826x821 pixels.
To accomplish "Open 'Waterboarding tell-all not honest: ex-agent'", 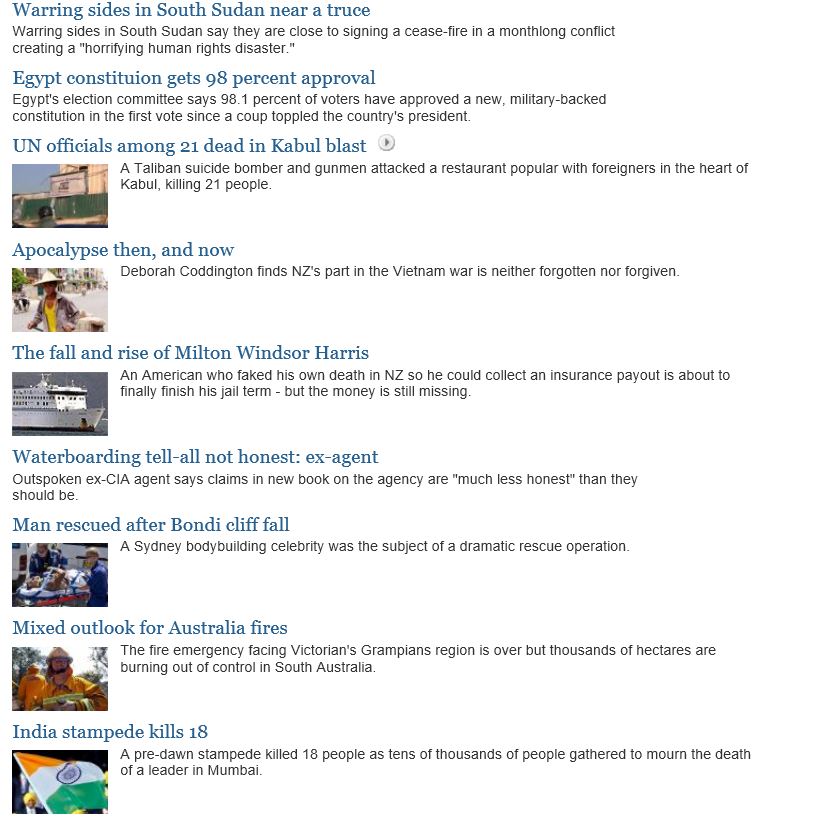I will [195, 457].
